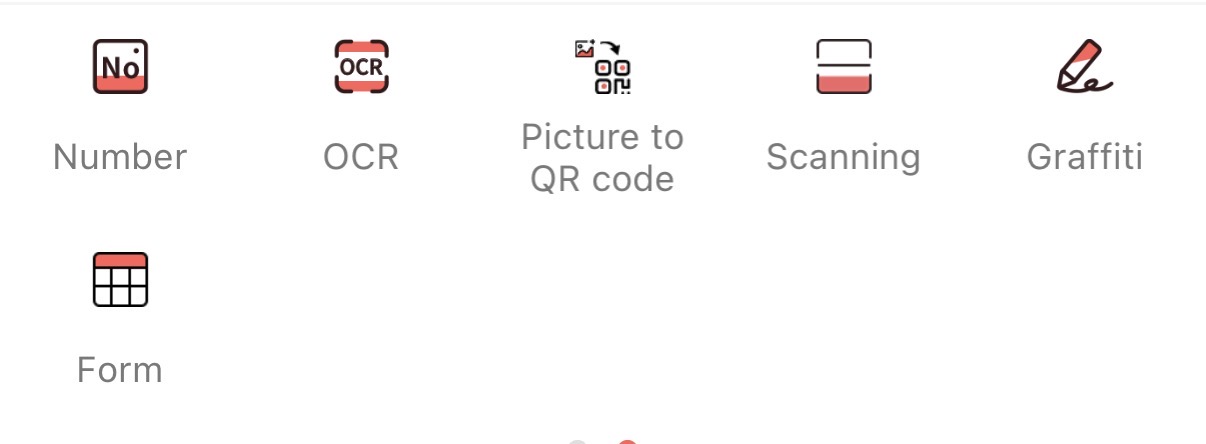The width and height of the screenshot is (1206, 444).
Task: Launch the OCR text recognition tool
Action: 361,67
